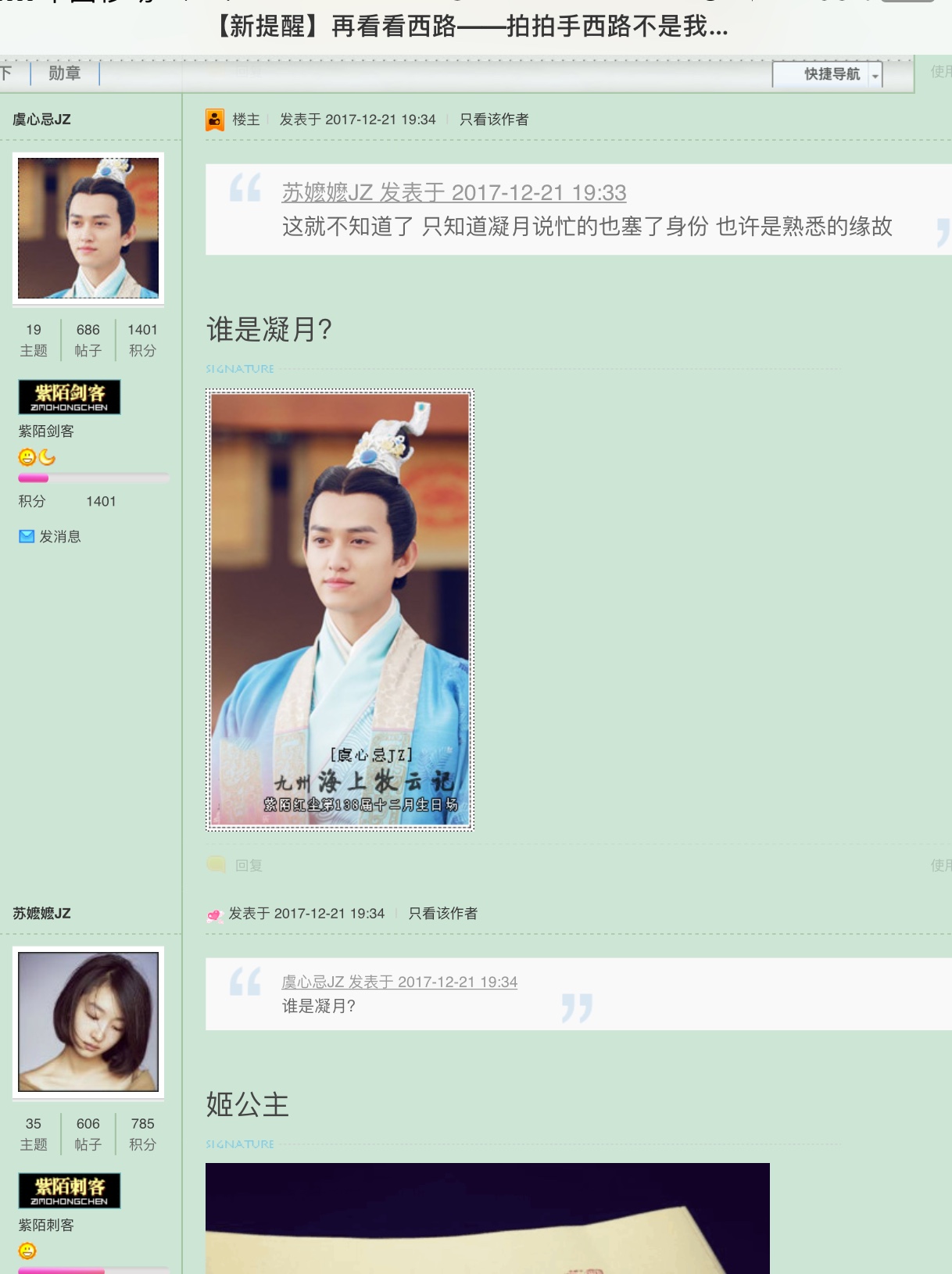Screen dimensions: 952x1274
Task: Open 苏嬷嬷JZ's 606 帖子 count
Action: point(88,1133)
